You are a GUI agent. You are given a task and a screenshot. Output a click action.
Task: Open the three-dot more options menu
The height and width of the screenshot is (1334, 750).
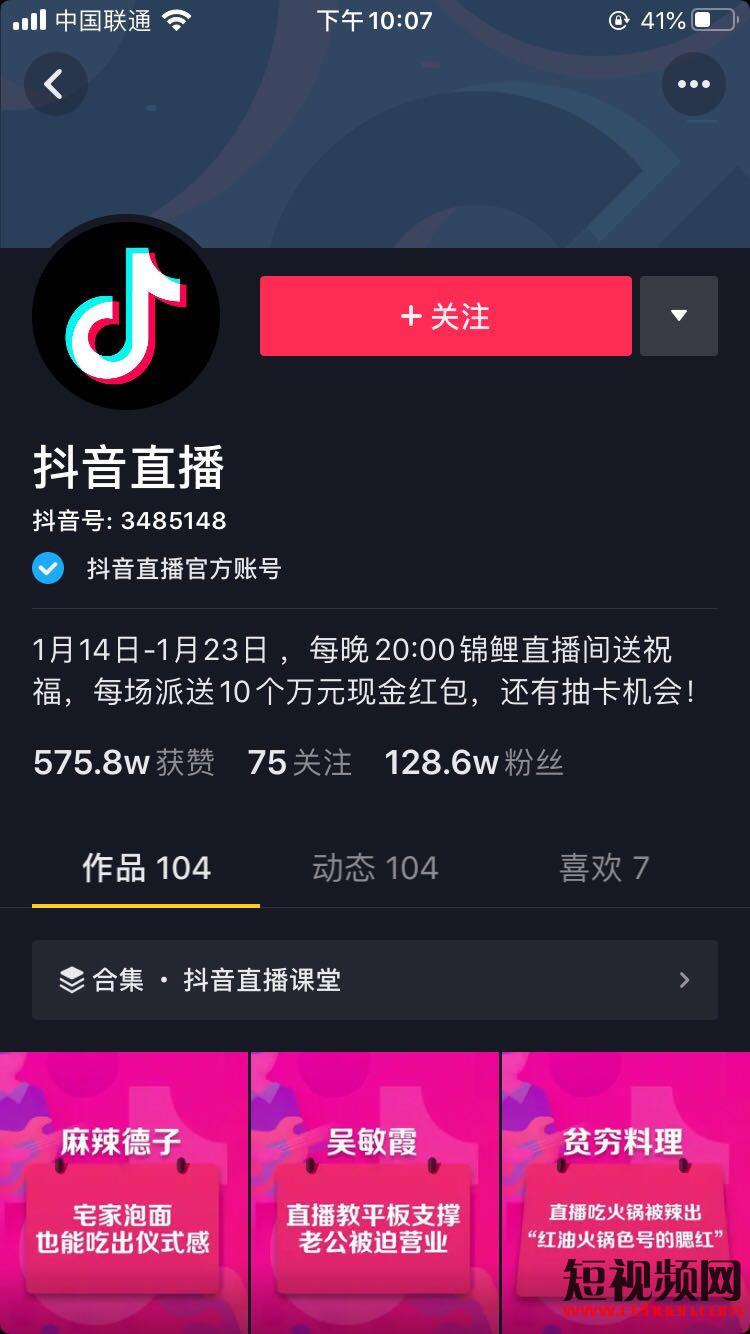[x=693, y=85]
